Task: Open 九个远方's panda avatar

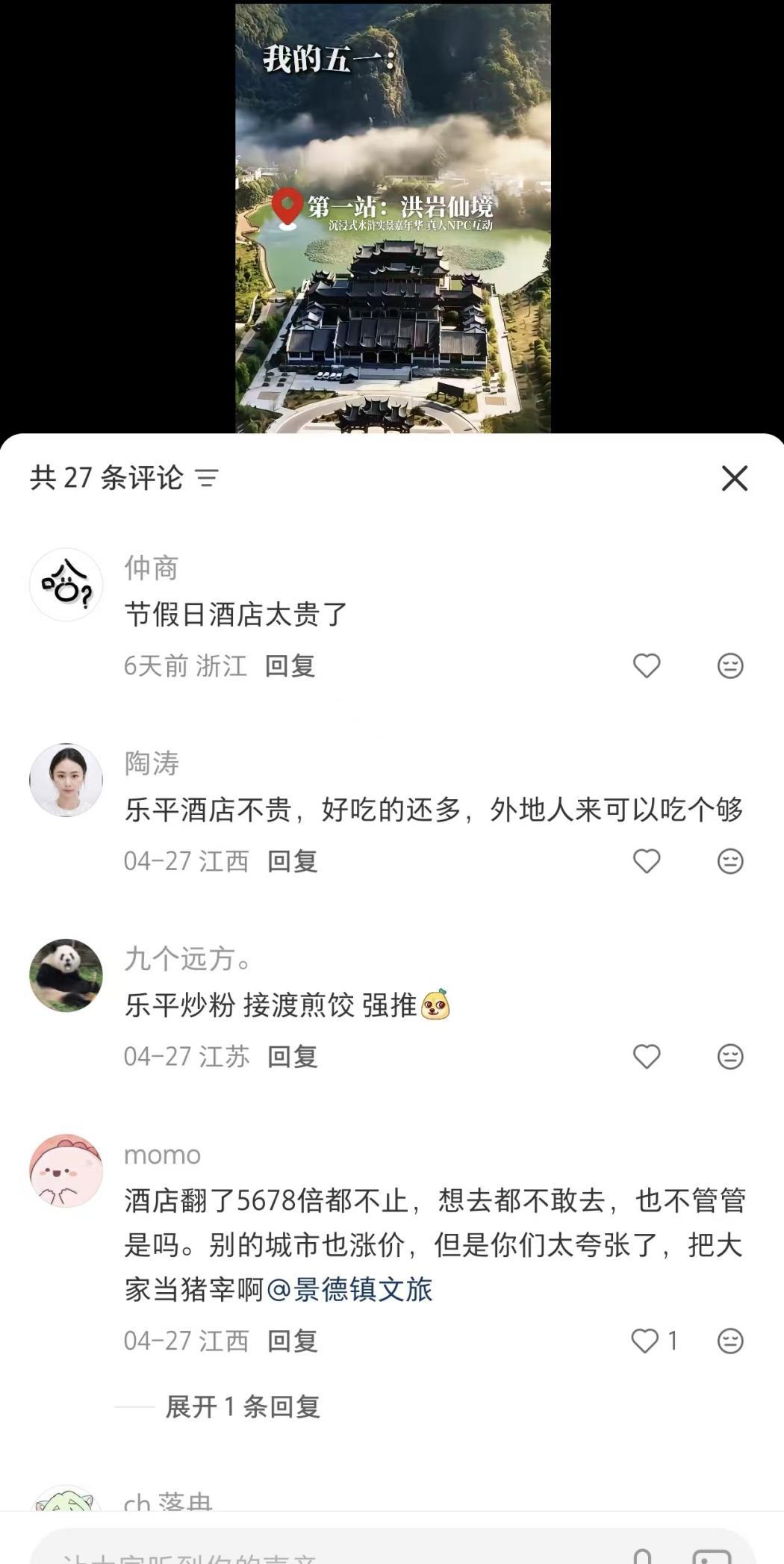Action: (66, 975)
